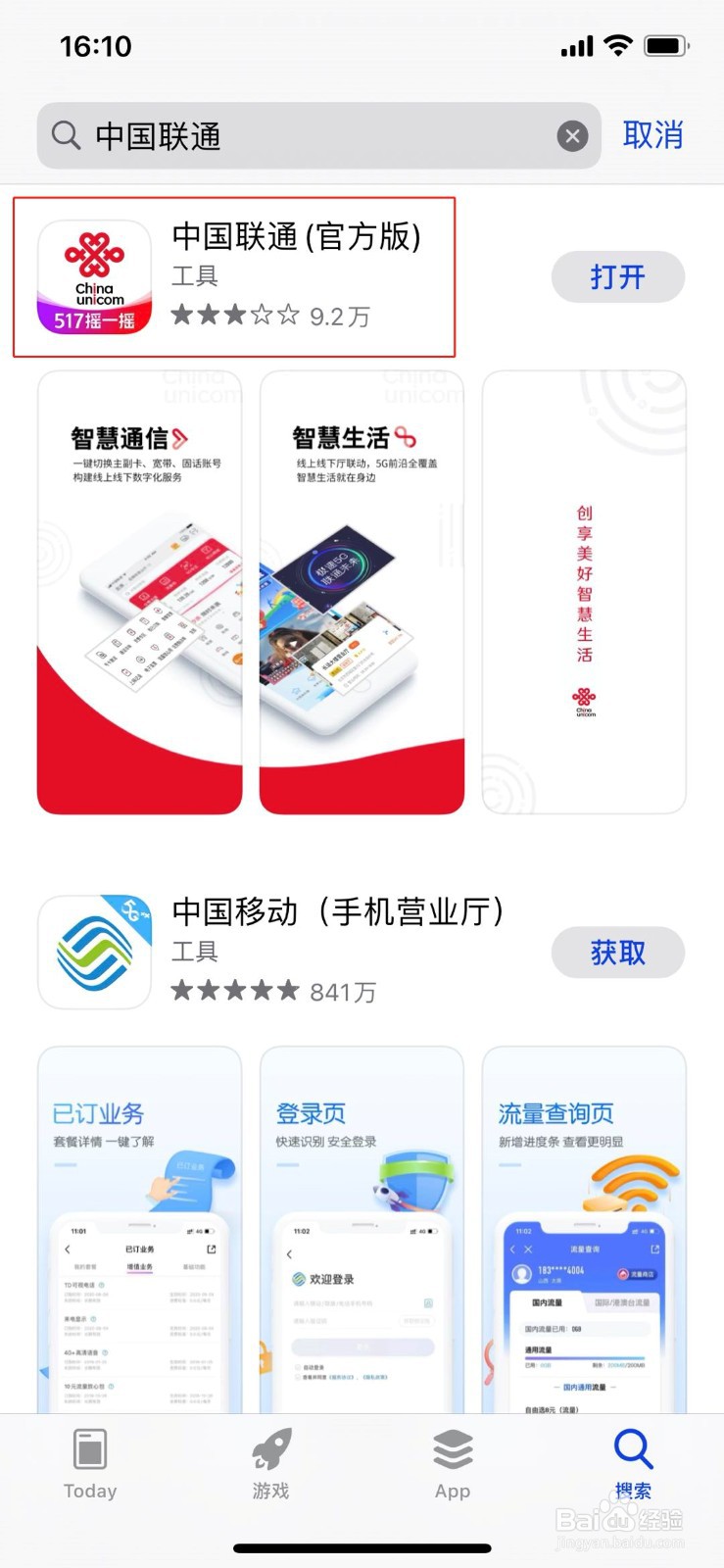The width and height of the screenshot is (724, 1568).
Task: Tap the search bar magnifier icon
Action: pyautogui.click(x=65, y=136)
